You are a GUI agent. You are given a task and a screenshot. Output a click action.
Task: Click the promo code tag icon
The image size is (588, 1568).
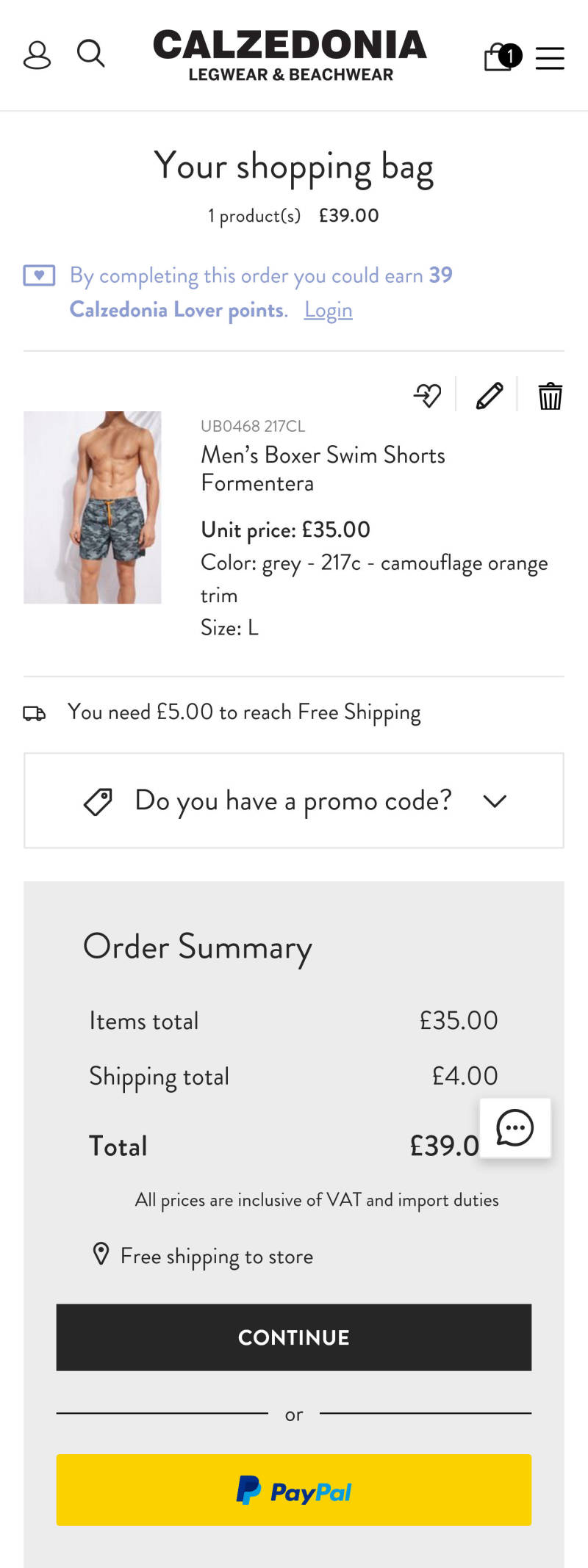99,801
